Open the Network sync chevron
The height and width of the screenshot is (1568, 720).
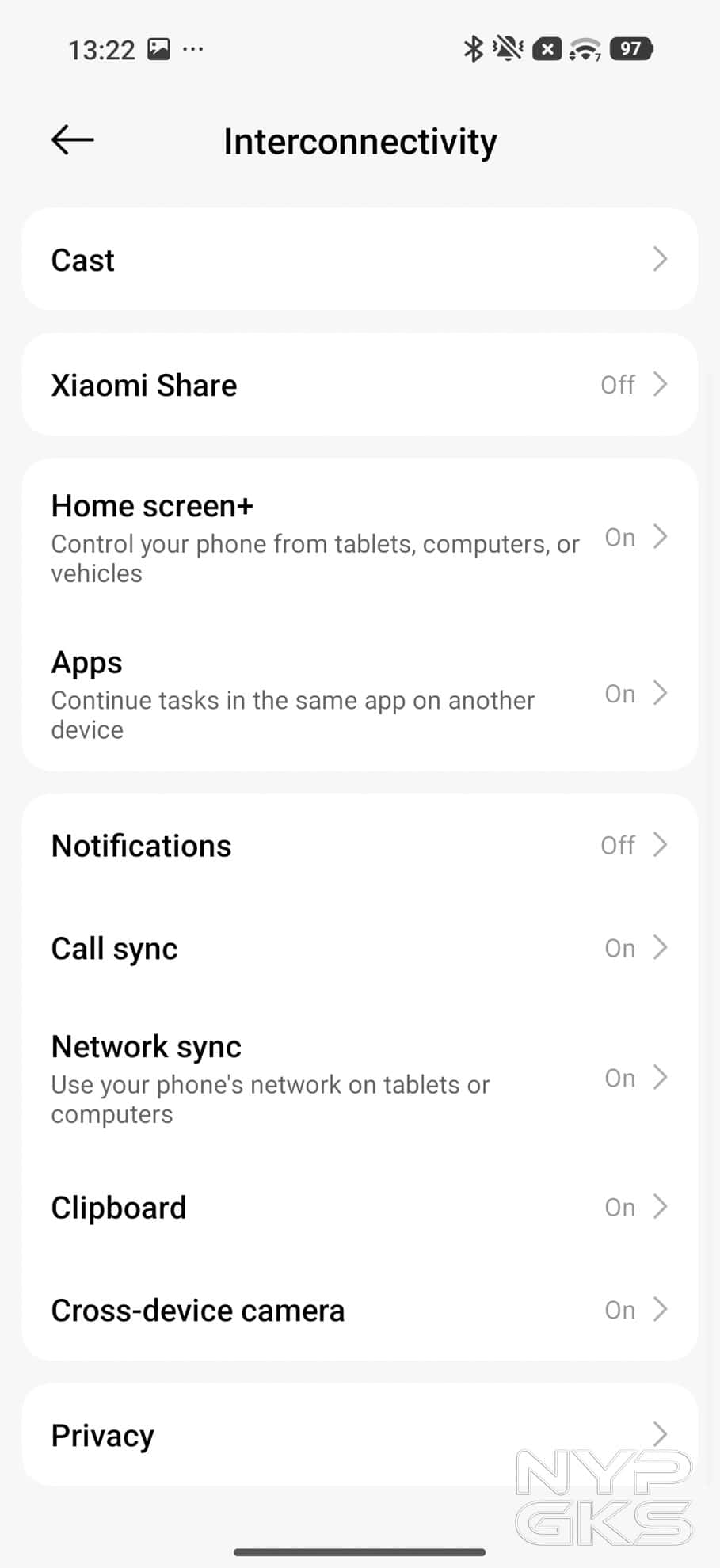point(660,1077)
